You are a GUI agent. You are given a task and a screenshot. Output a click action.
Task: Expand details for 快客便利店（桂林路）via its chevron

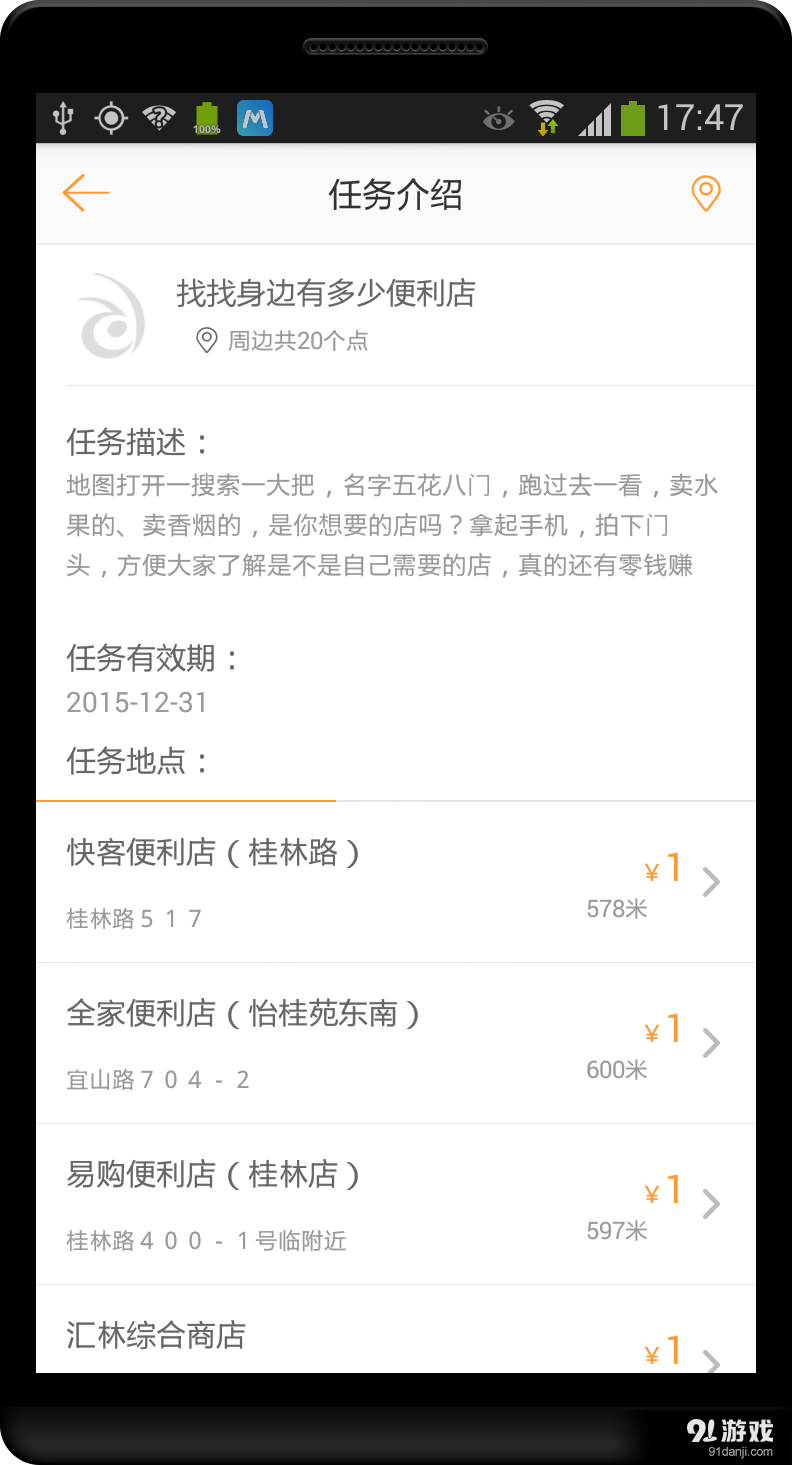712,881
